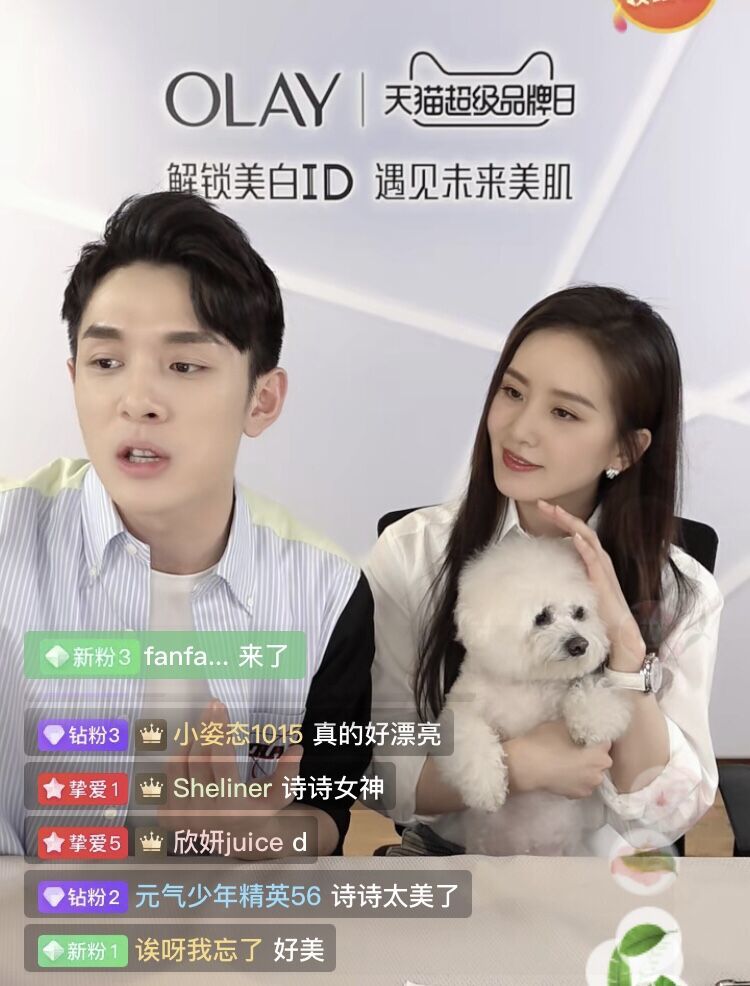Open 小姿态1015's comment 真的好漂亮
The width and height of the screenshot is (750, 986).
[238, 735]
